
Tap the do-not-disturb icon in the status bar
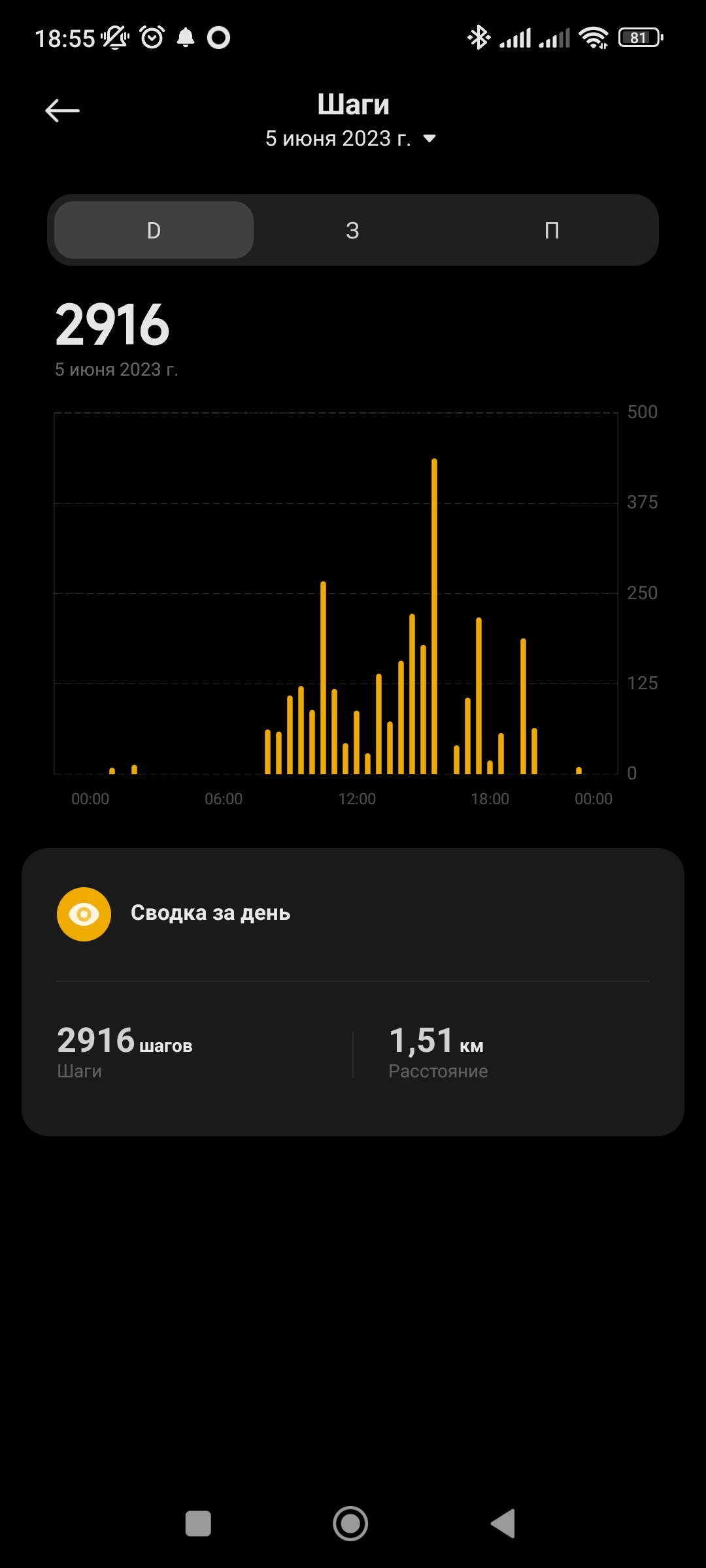pos(114,37)
